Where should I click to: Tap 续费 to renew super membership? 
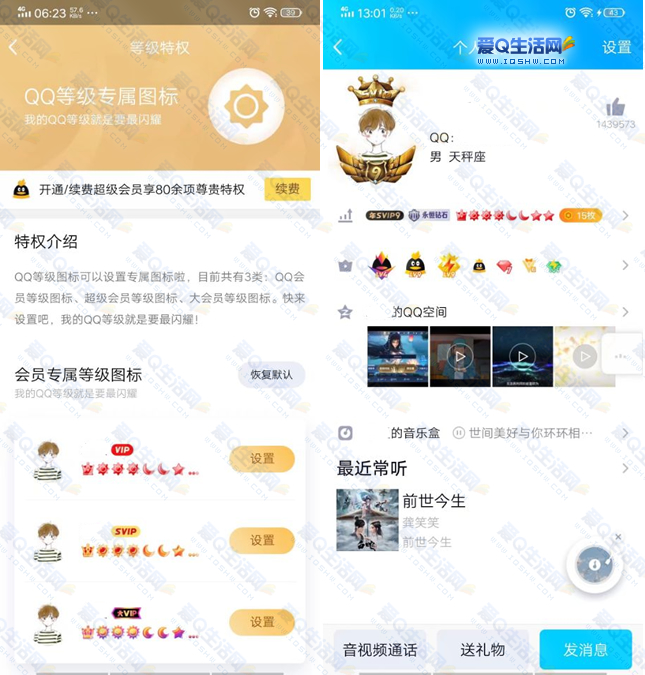(x=287, y=189)
